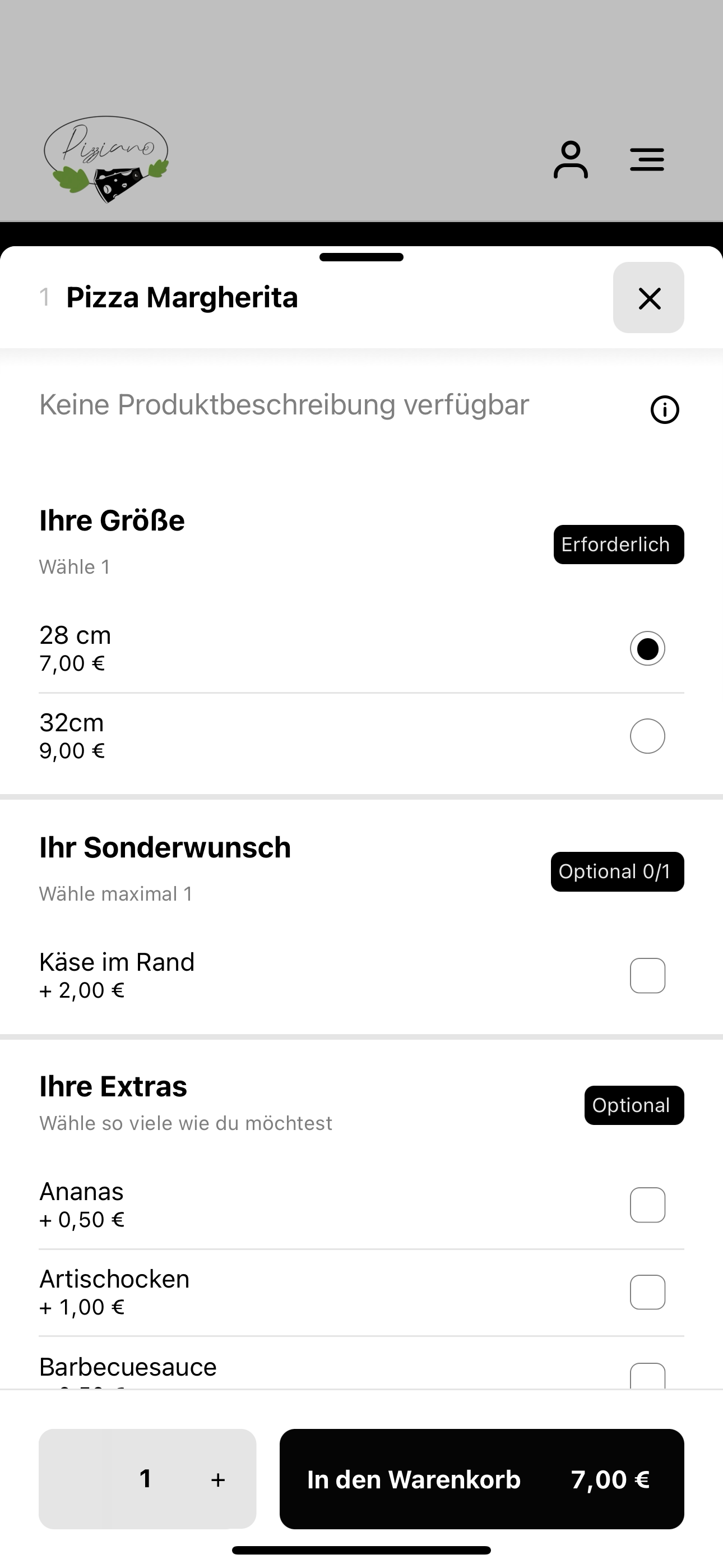Viewport: 723px width, 1568px height.
Task: Open the user account icon
Action: click(570, 160)
